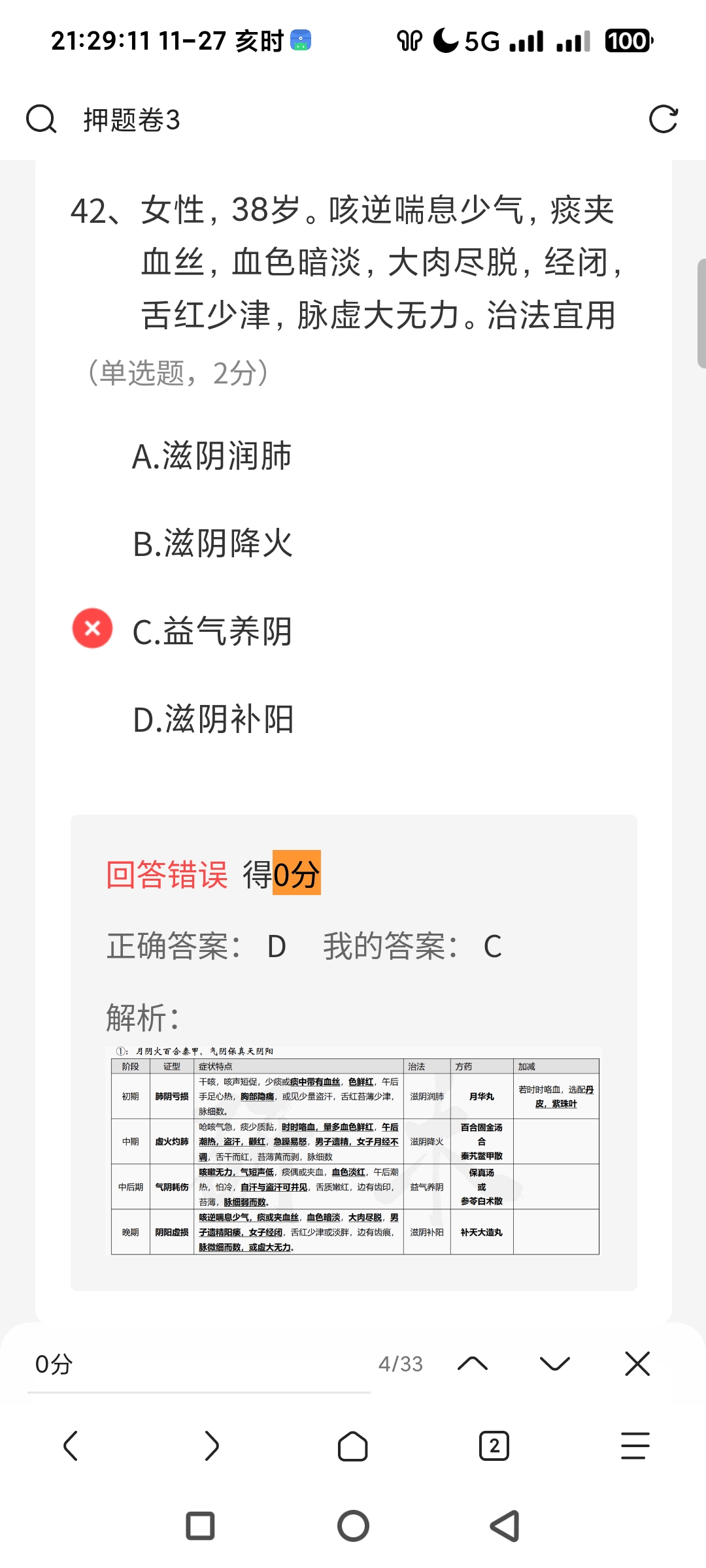
Task: Edit the 0分 find-in-page search field
Action: pyautogui.click(x=196, y=1364)
